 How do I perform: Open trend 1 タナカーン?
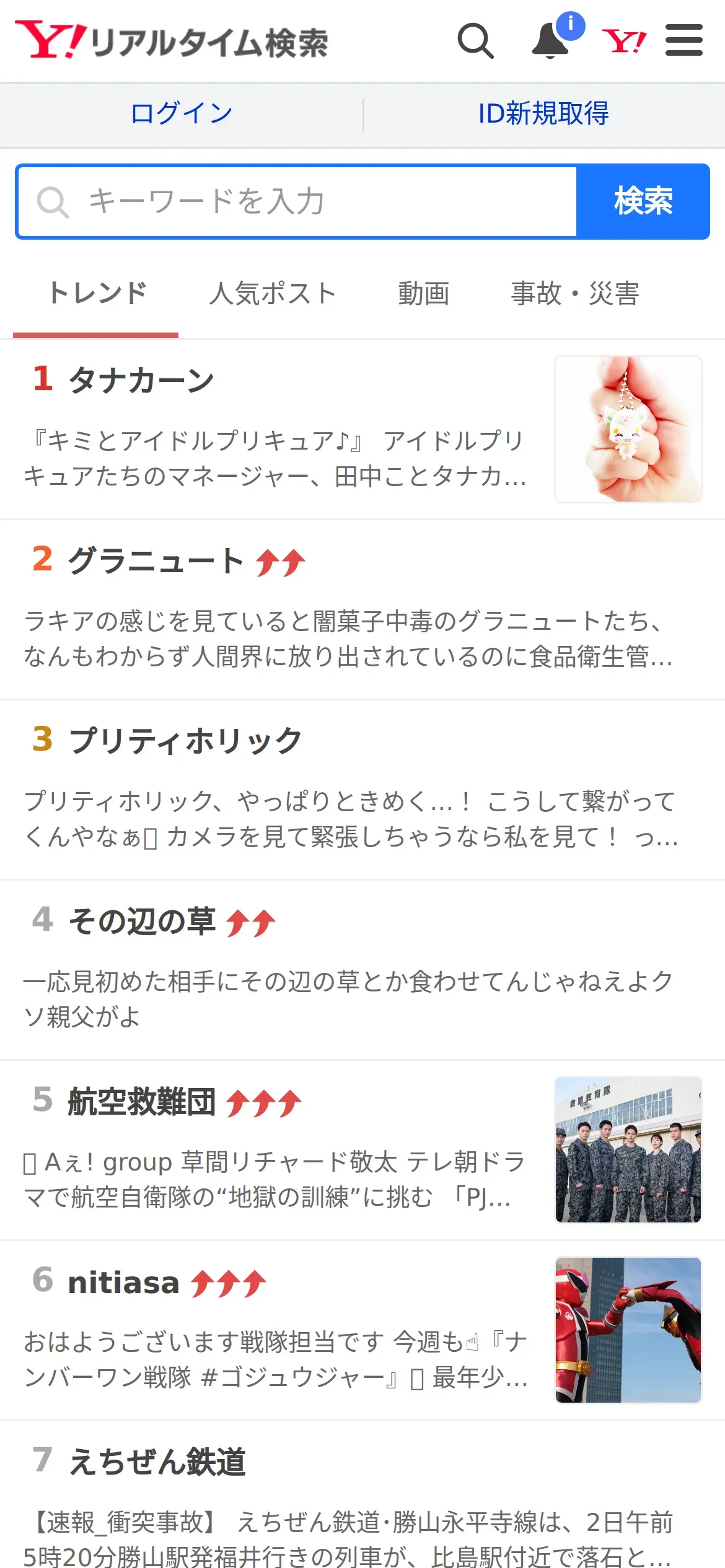[x=362, y=429]
